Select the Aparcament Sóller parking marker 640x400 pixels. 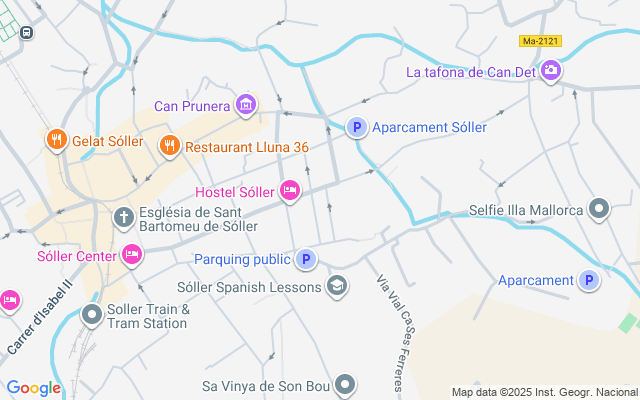point(357,127)
